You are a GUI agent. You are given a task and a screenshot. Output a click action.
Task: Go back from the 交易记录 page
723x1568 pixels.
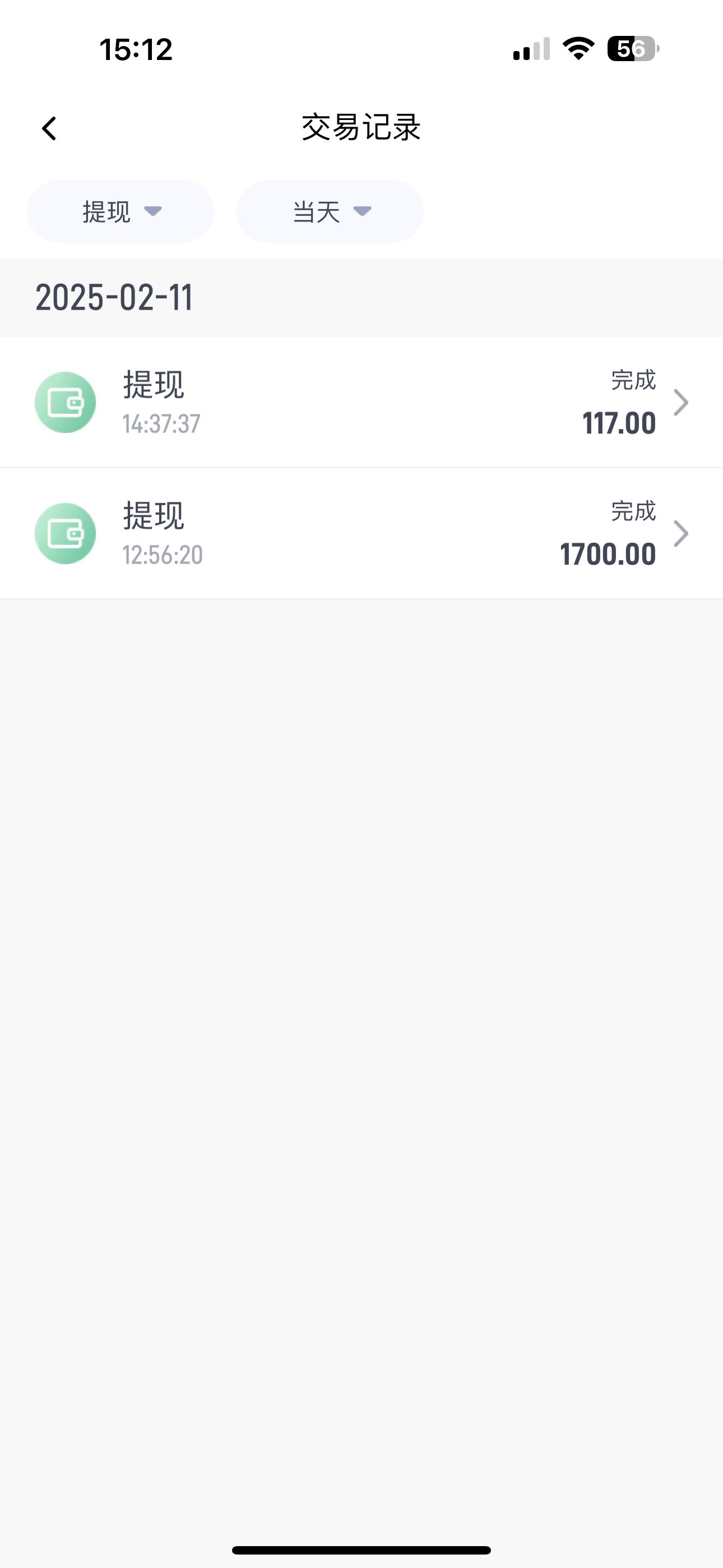click(49, 128)
